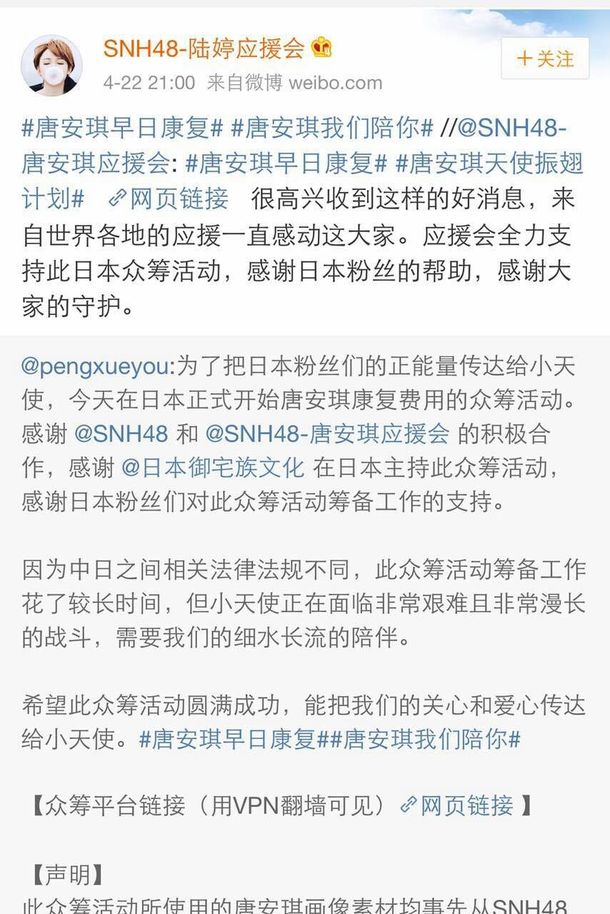Image resolution: width=610 pixels, height=914 pixels.
Task: Open the #唐安琪早日康复# hashtag at the post start
Action: (121, 128)
